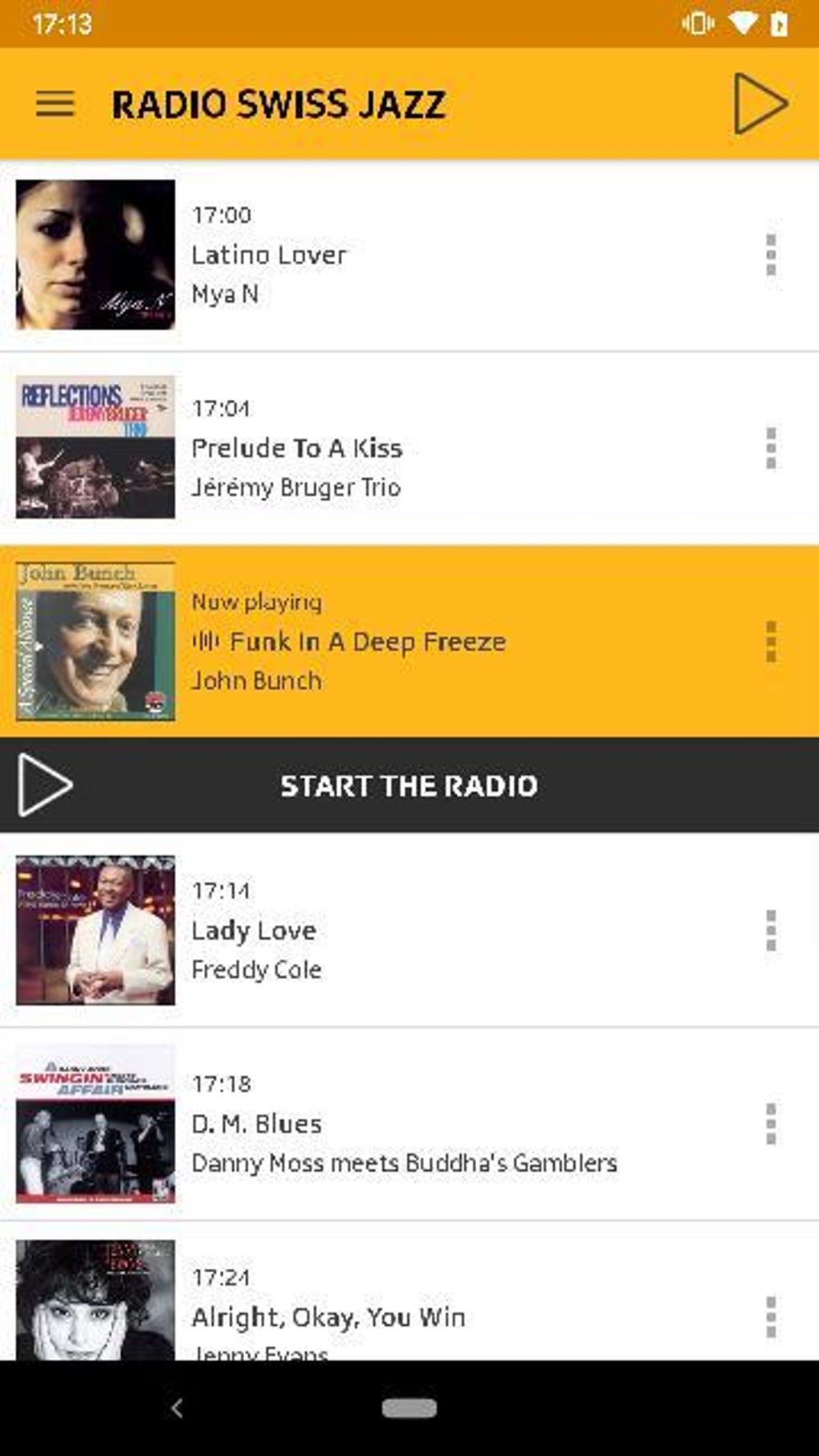The height and width of the screenshot is (1456, 819).
Task: Tap the play icon in the header bar
Action: click(761, 103)
